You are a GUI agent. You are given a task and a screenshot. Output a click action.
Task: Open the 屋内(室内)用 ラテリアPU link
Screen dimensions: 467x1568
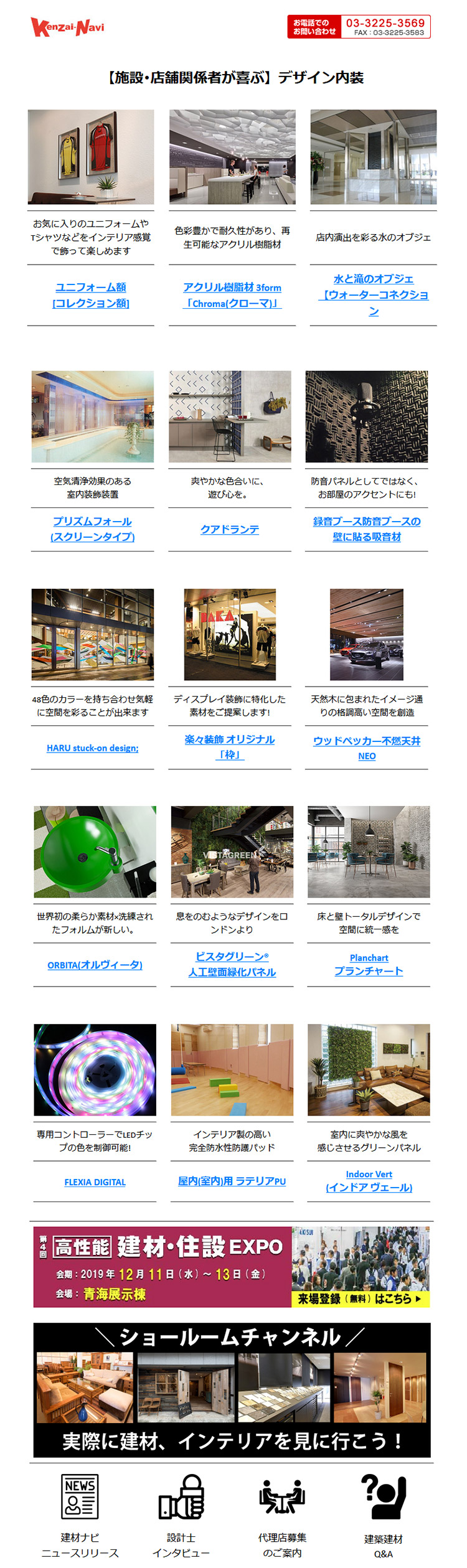(232, 1180)
